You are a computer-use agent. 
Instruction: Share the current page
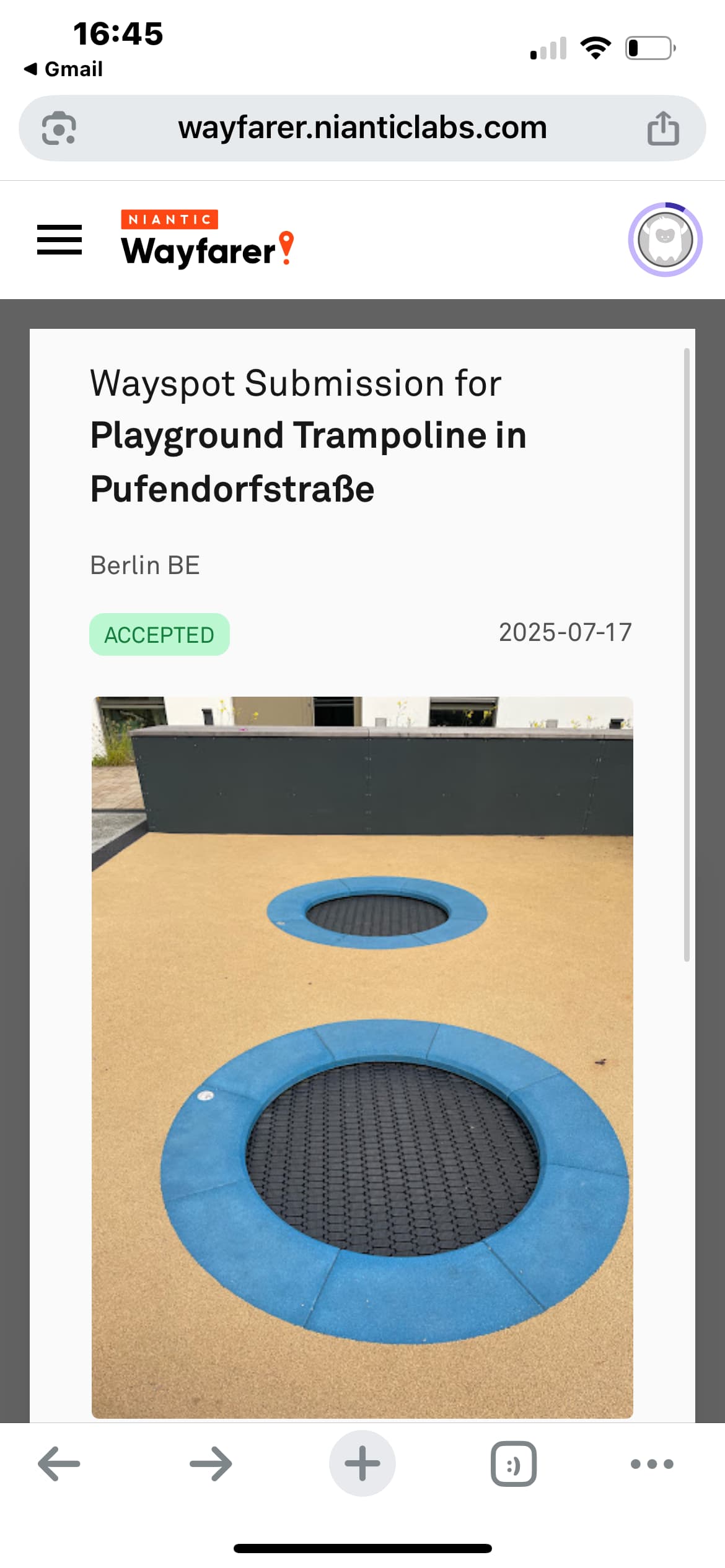point(663,128)
